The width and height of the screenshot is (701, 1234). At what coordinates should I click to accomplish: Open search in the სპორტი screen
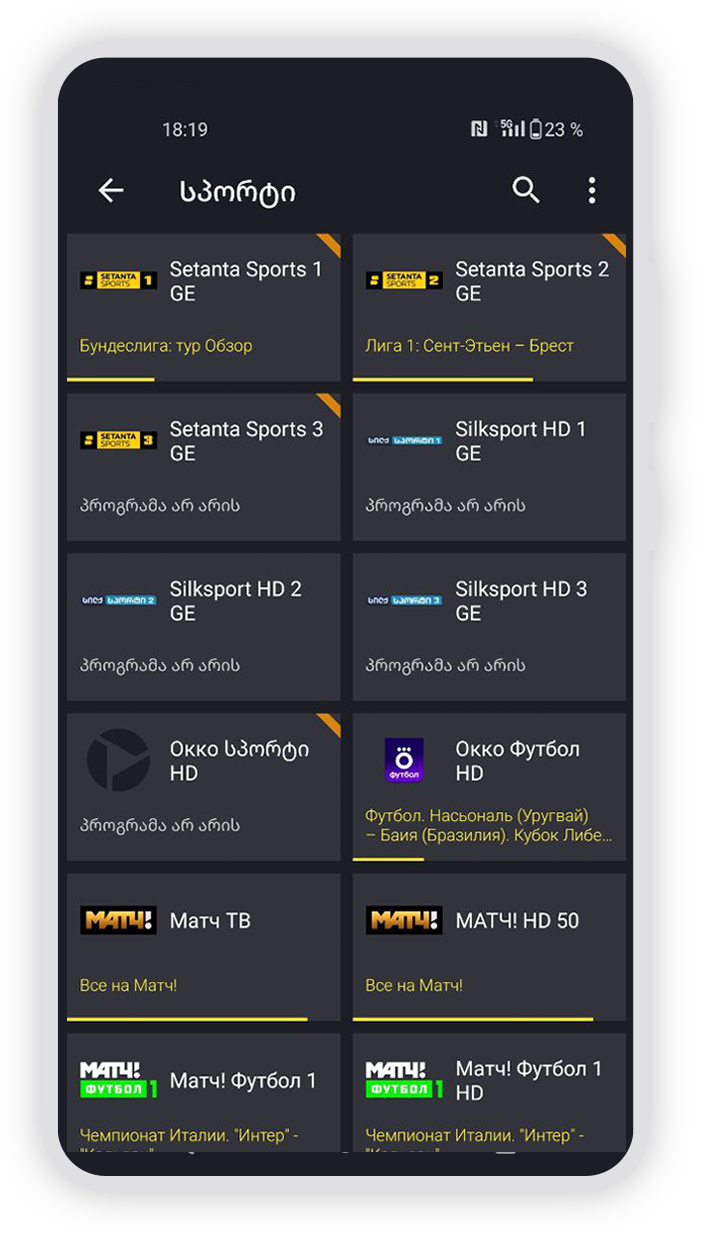click(x=526, y=190)
